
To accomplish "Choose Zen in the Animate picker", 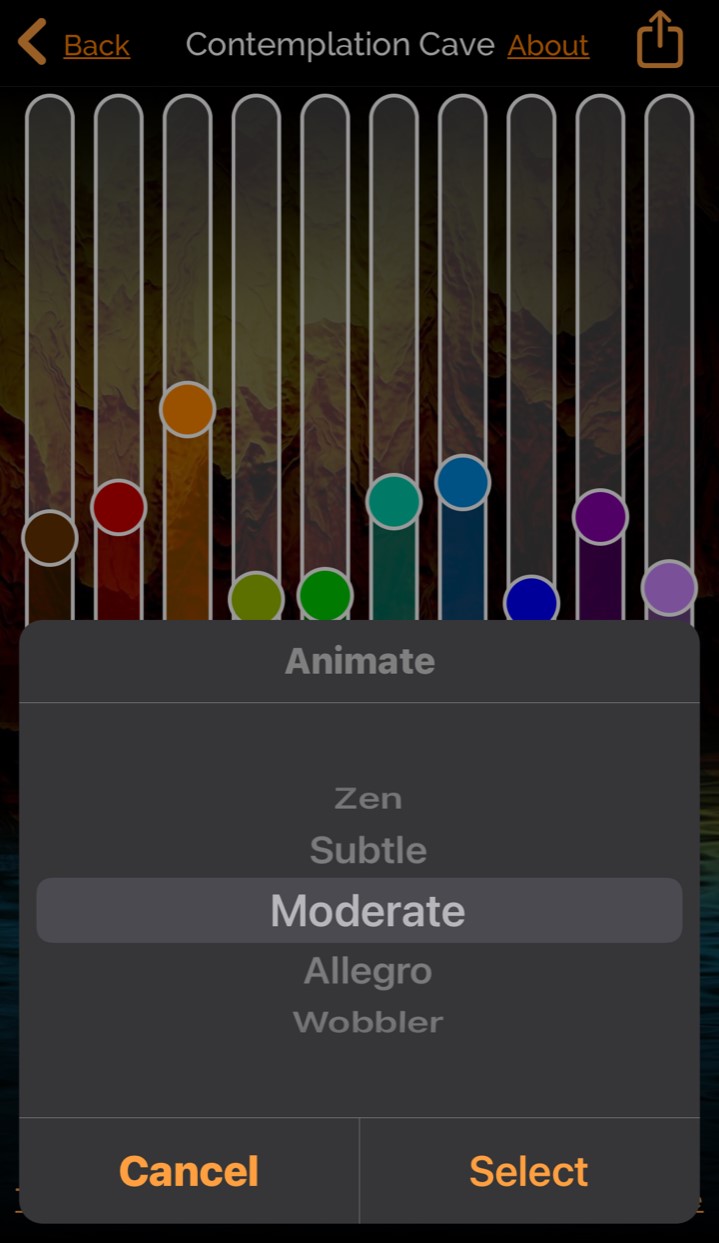I will tap(368, 798).
